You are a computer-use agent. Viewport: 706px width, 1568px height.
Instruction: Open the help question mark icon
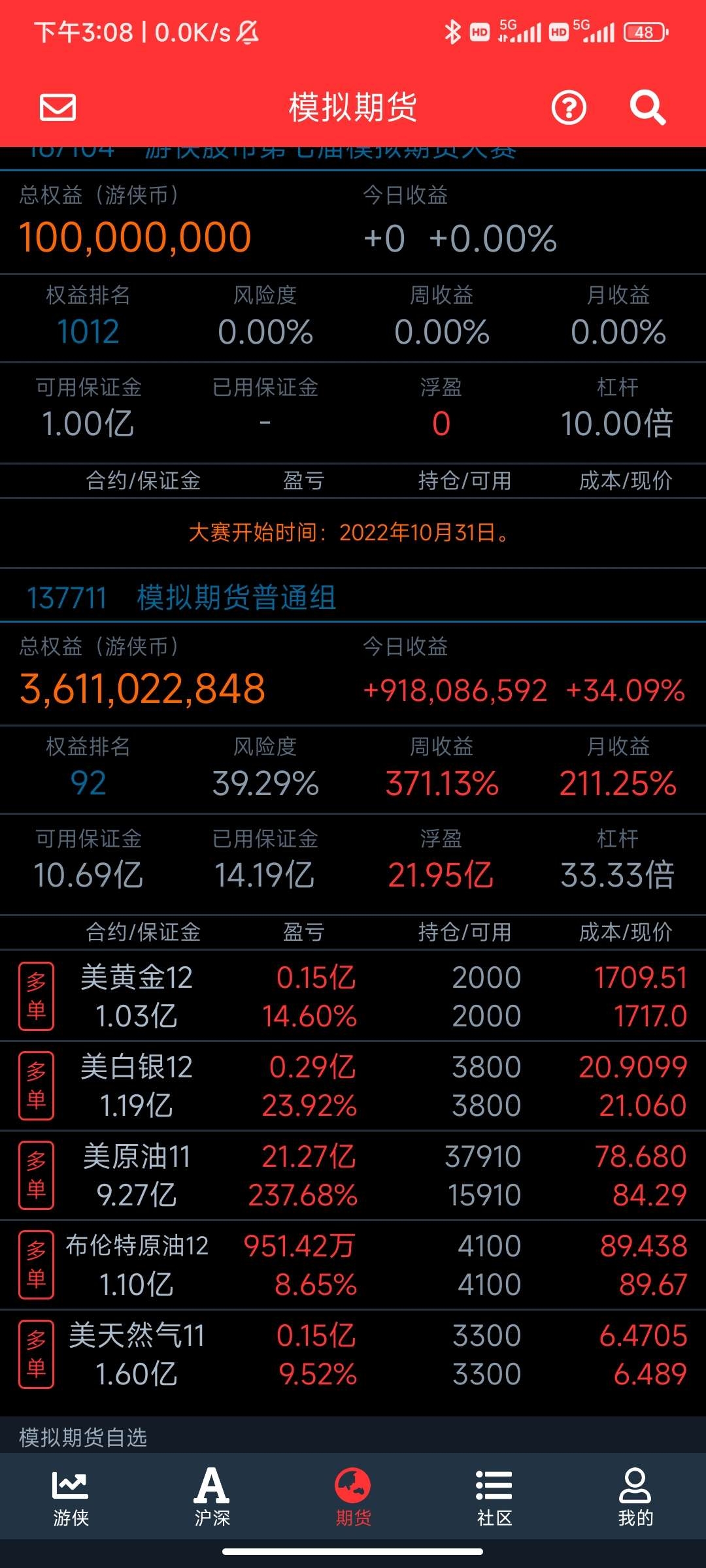569,108
